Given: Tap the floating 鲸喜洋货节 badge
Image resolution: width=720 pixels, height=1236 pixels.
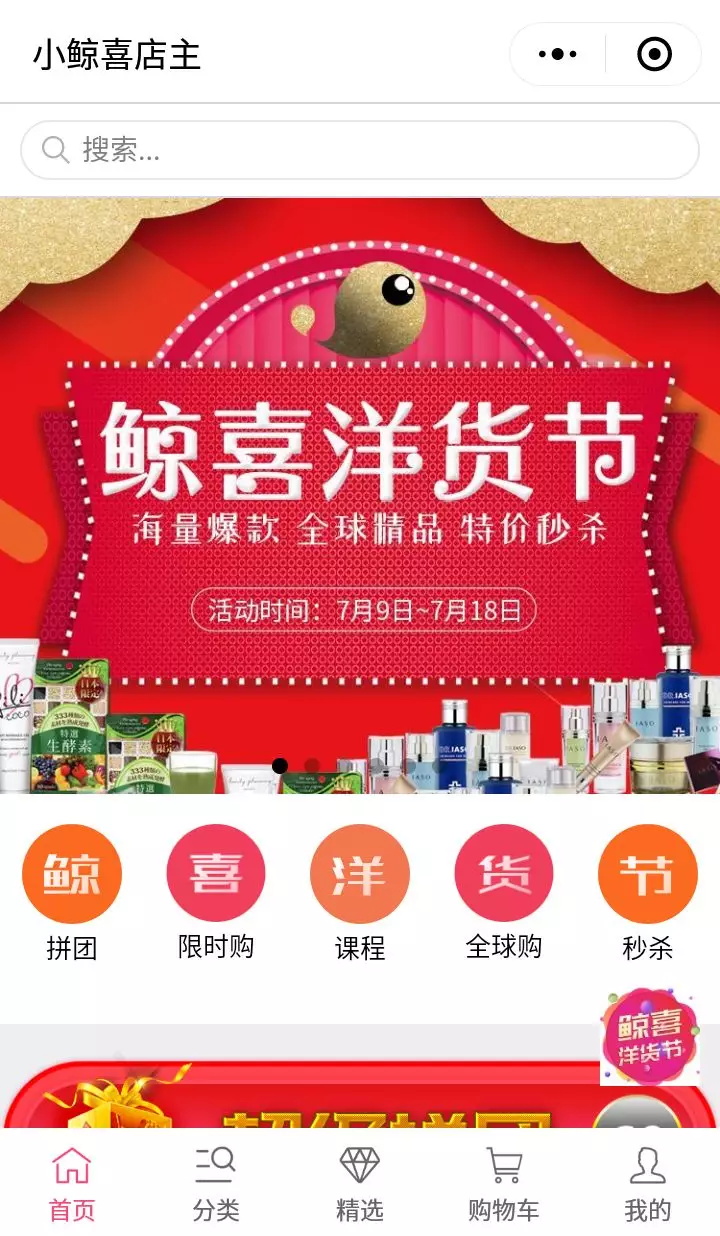Looking at the screenshot, I should tap(650, 1037).
